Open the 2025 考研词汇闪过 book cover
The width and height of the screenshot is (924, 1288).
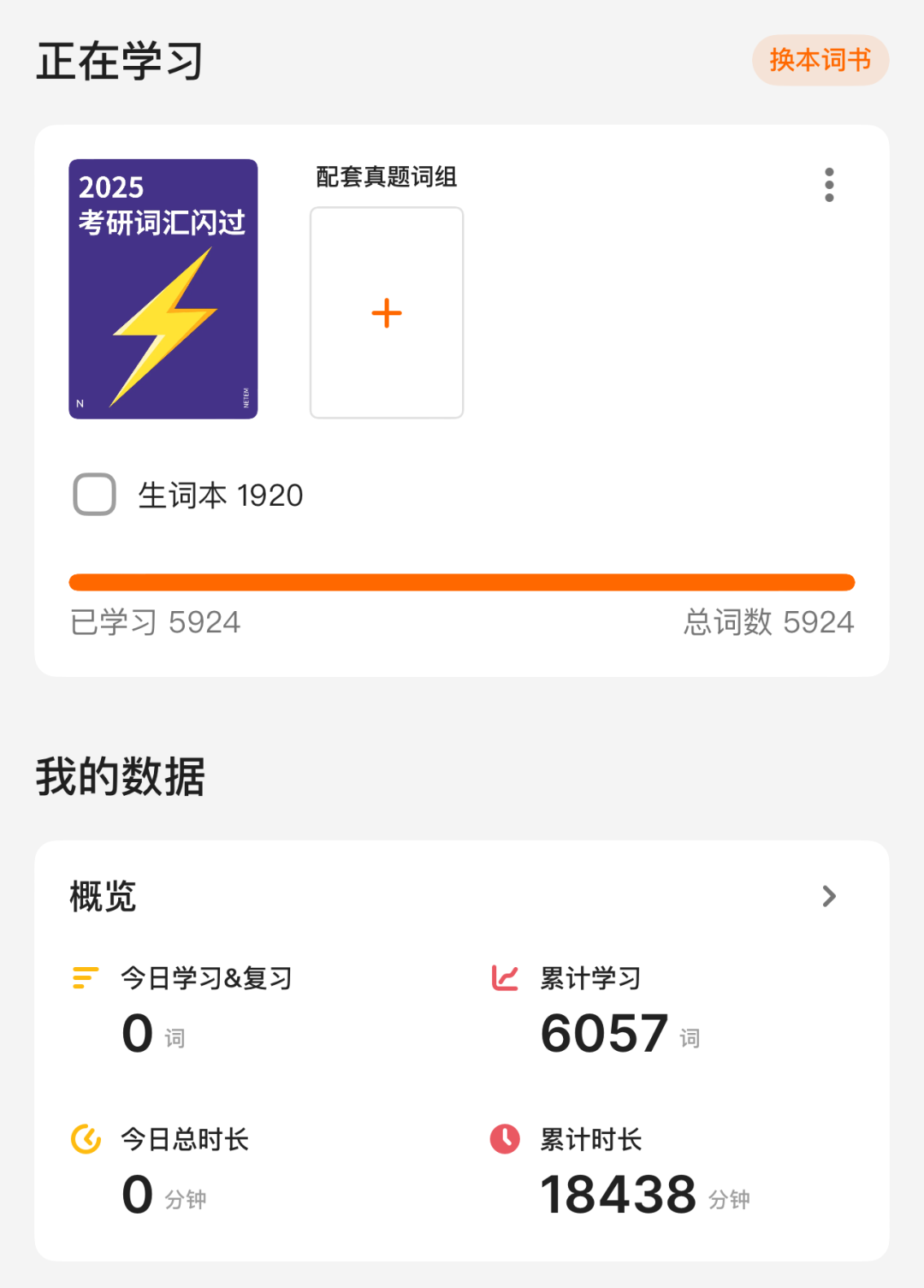163,289
